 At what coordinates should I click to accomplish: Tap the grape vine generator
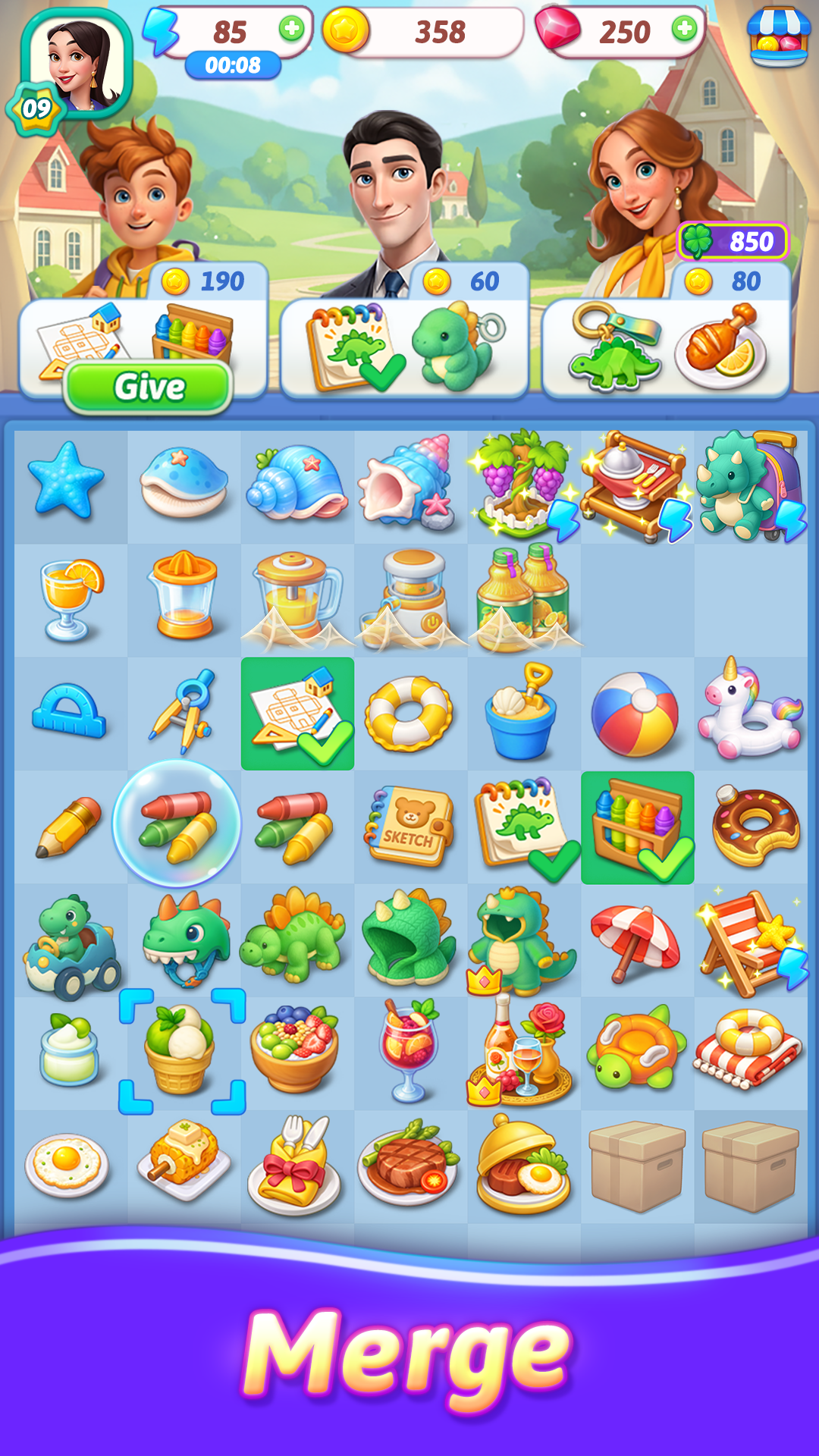pos(521,484)
